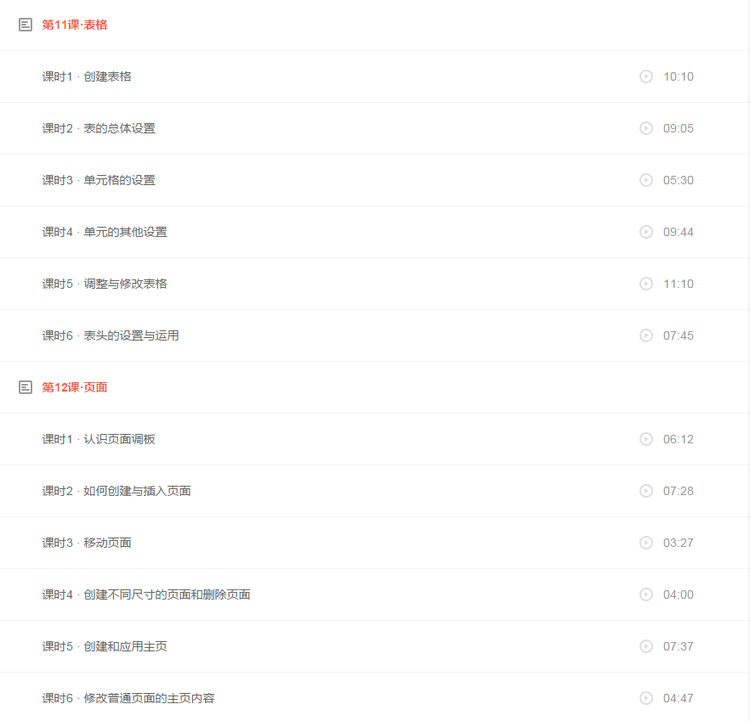Collapse the 第11课·表格 chapter header
Viewport: 750px width, 721px height.
[74, 25]
